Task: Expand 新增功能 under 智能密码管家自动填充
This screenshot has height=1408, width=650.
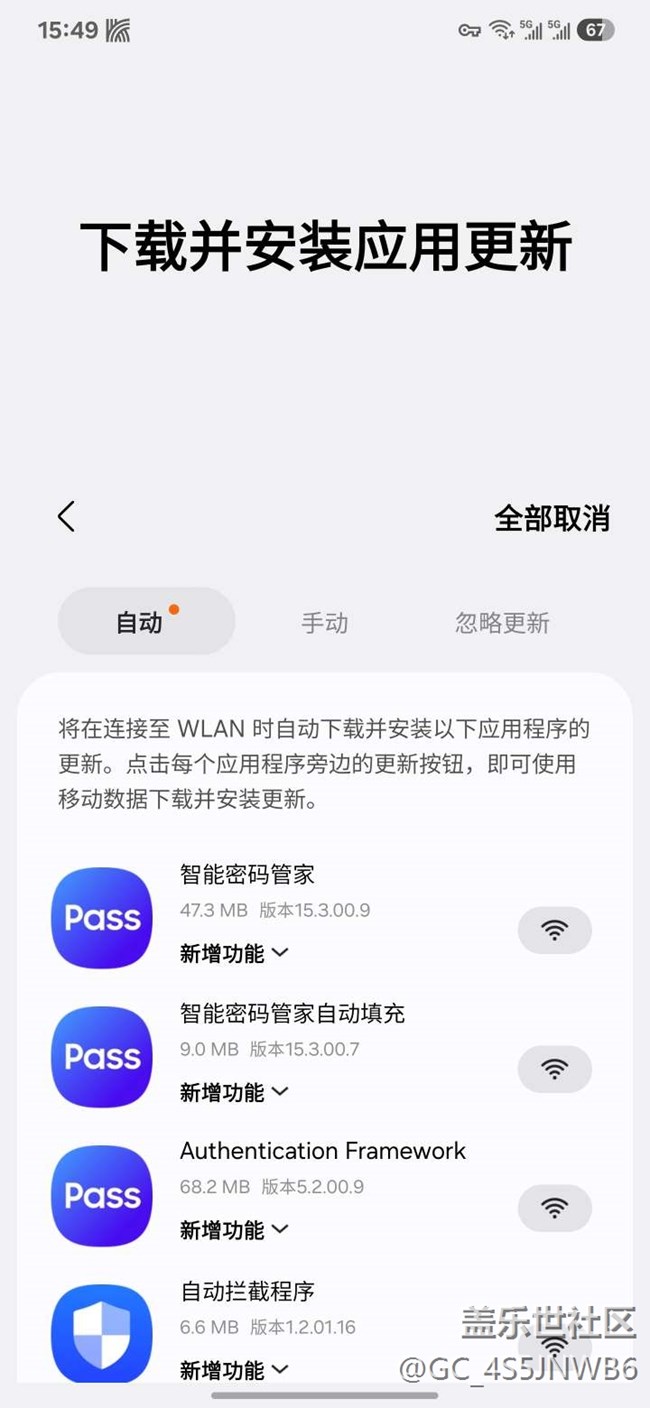Action: [x=234, y=1092]
